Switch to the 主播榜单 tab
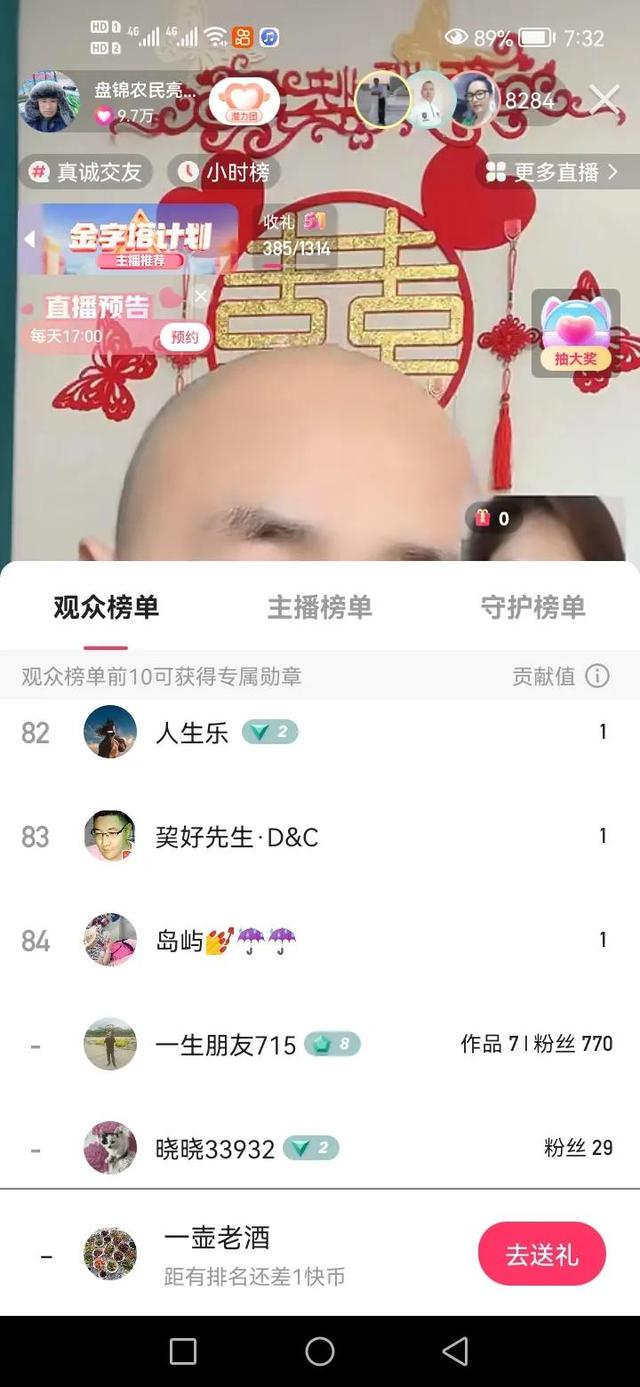 coord(319,607)
